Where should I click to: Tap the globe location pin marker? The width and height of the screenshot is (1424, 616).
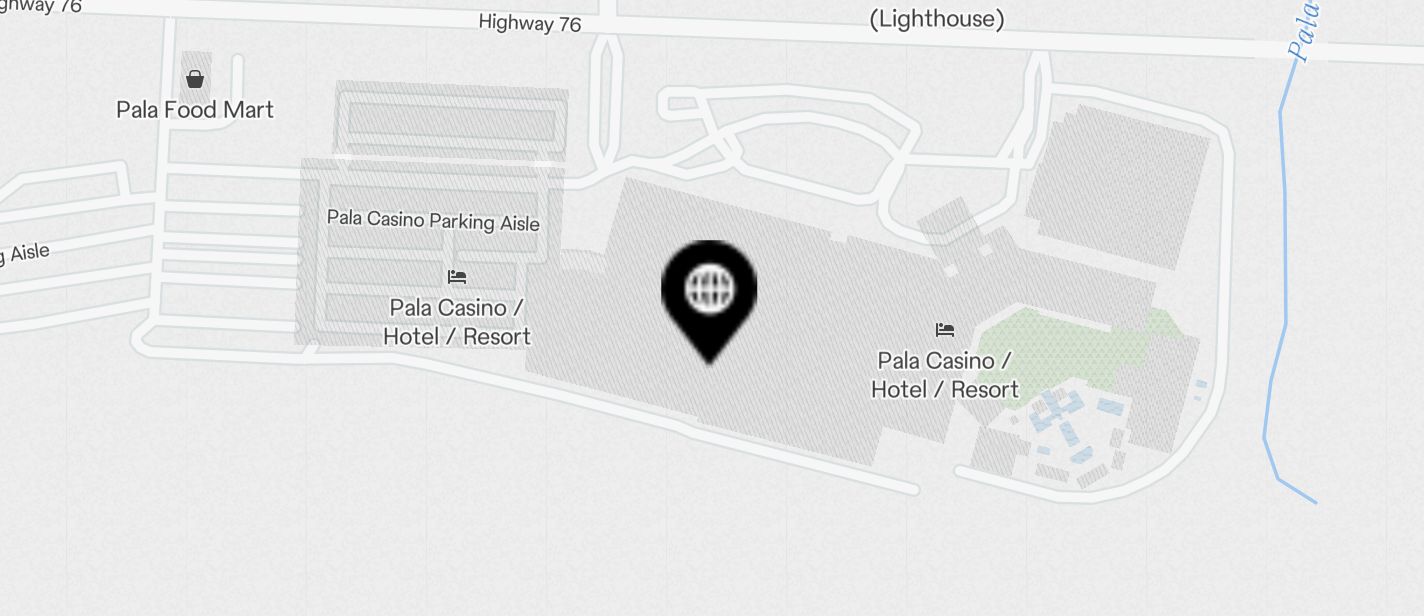click(x=709, y=291)
